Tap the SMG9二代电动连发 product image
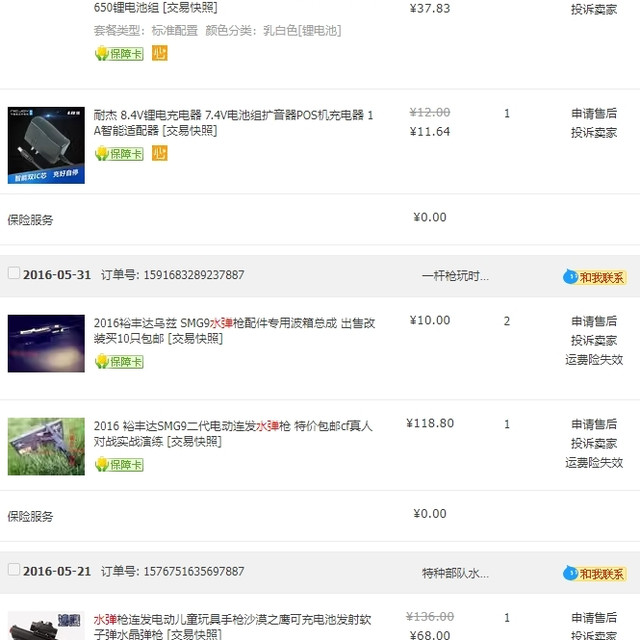The image size is (640, 640). point(46,446)
